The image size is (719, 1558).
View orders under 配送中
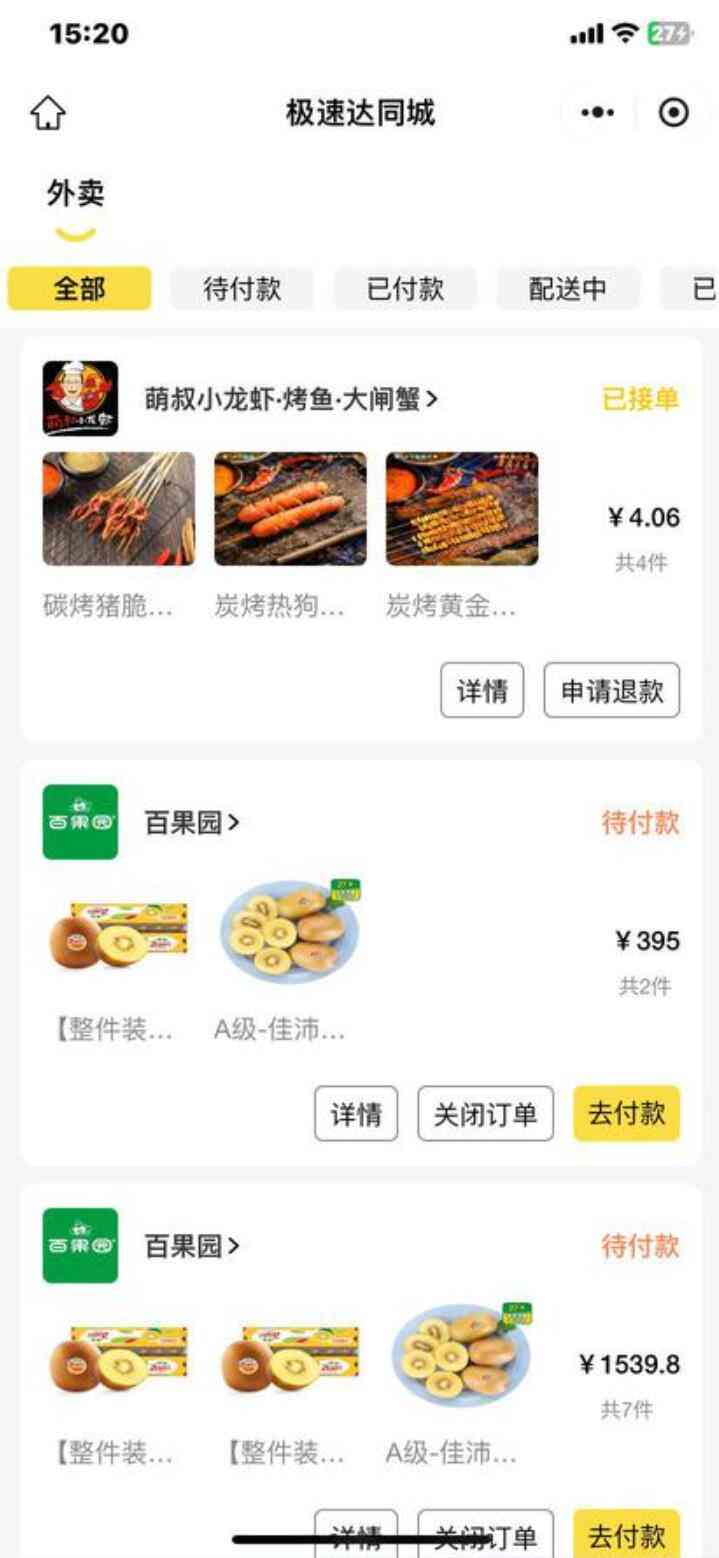point(567,289)
